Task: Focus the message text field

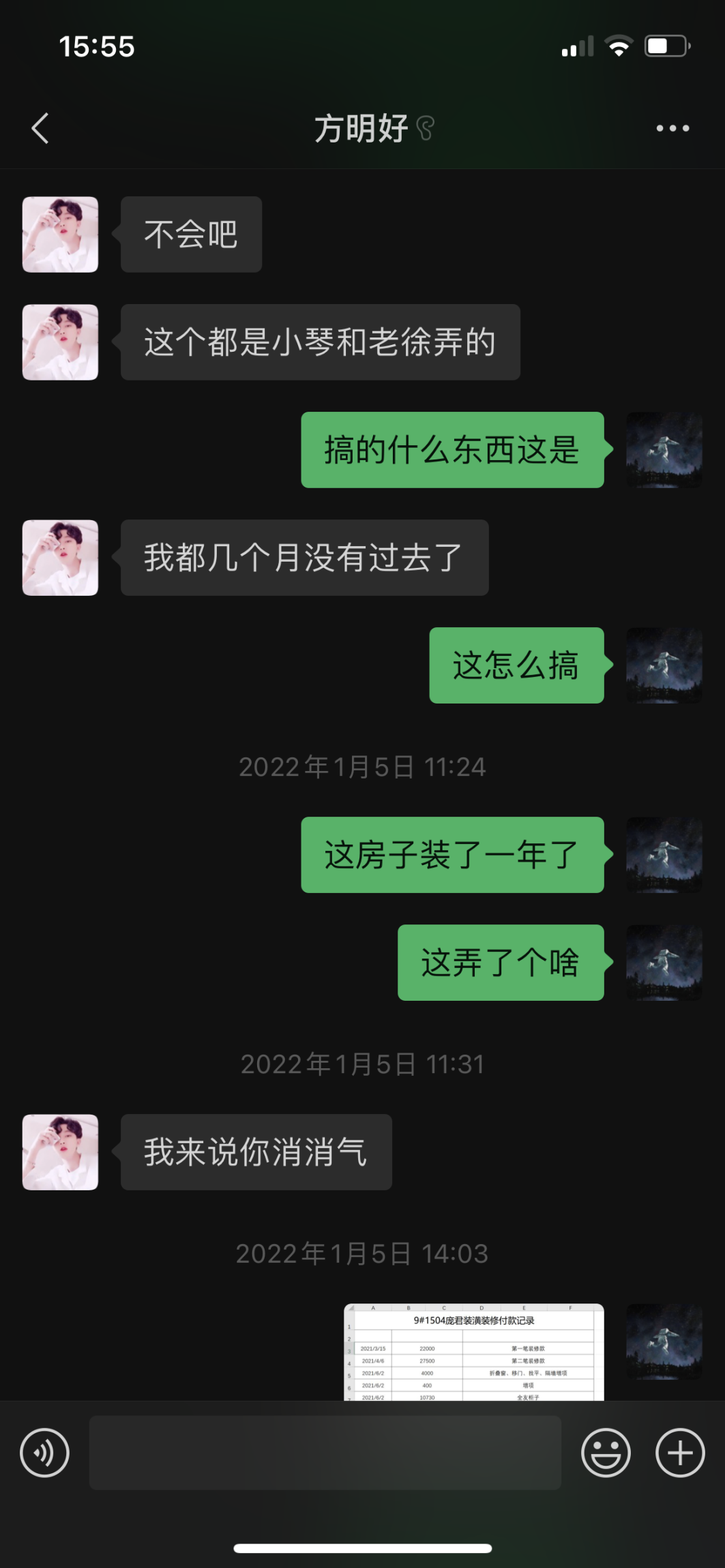Action: click(x=325, y=1453)
